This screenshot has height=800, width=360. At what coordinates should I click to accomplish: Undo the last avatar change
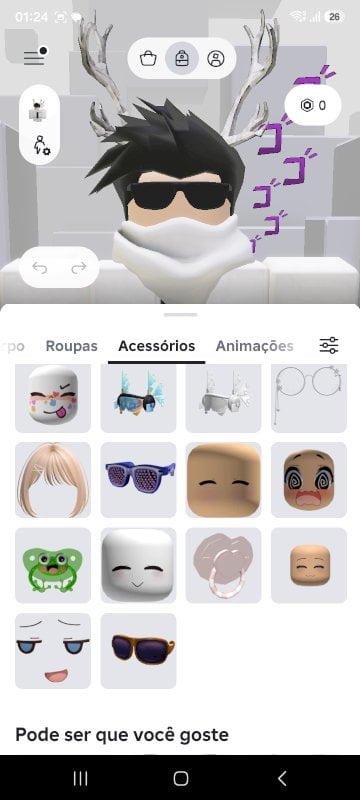tap(39, 267)
